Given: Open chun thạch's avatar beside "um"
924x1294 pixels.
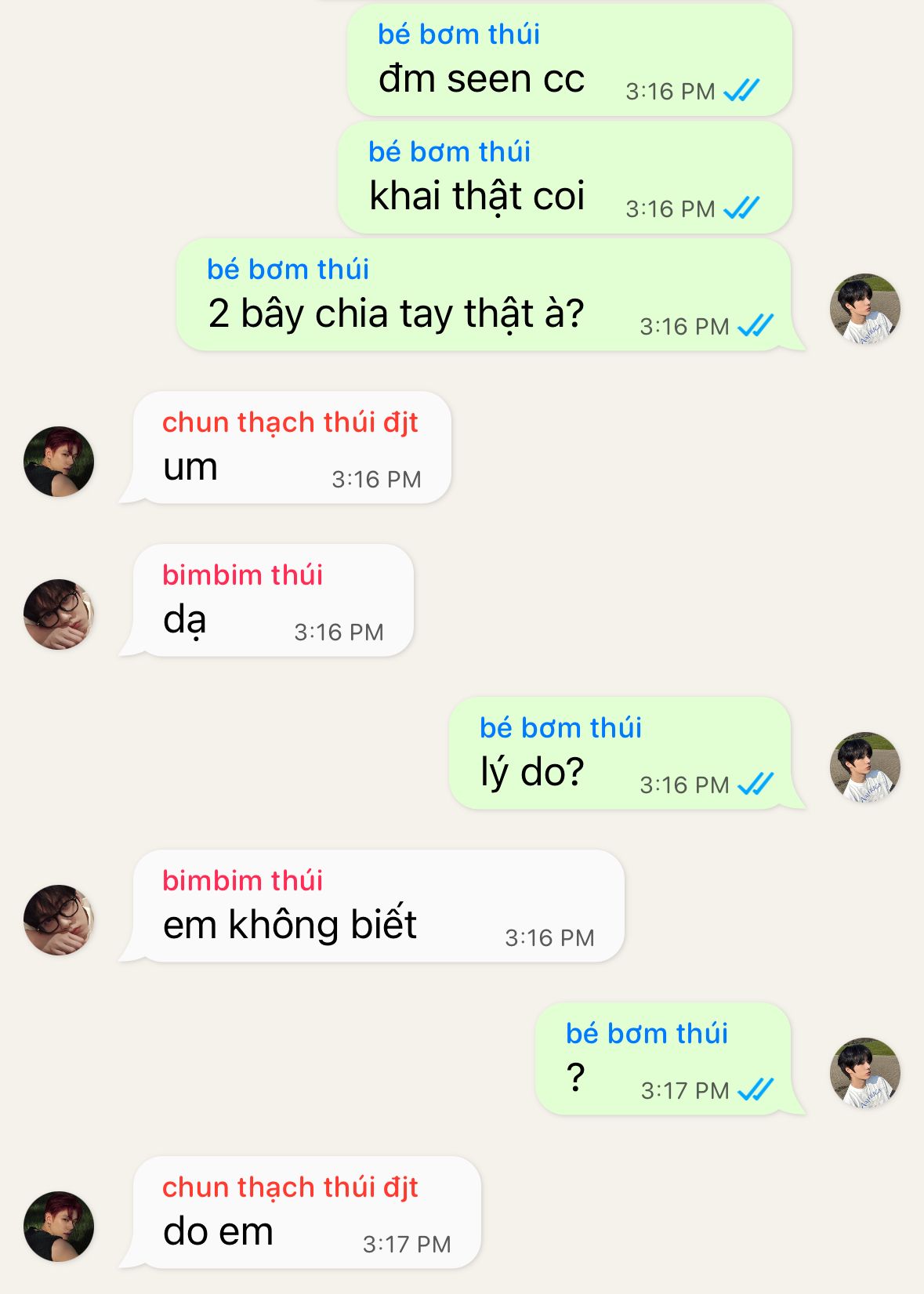Looking at the screenshot, I should (59, 462).
